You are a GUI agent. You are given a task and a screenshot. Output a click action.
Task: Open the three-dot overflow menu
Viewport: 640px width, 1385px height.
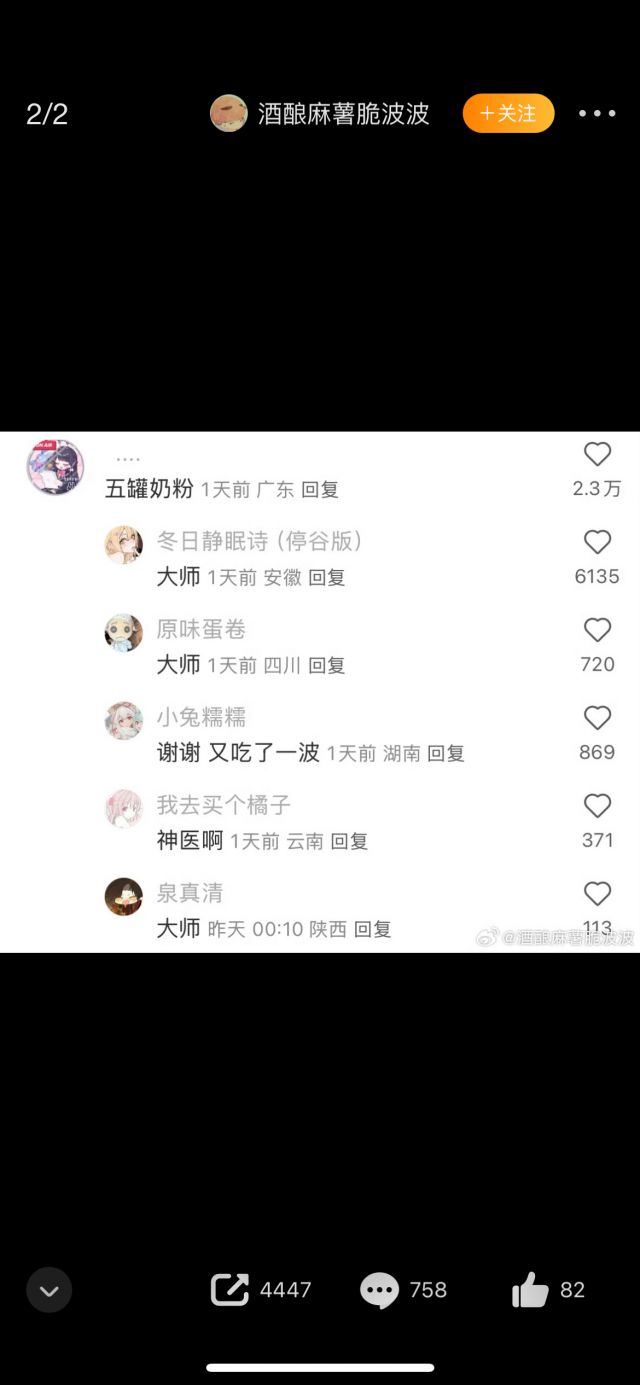click(597, 114)
